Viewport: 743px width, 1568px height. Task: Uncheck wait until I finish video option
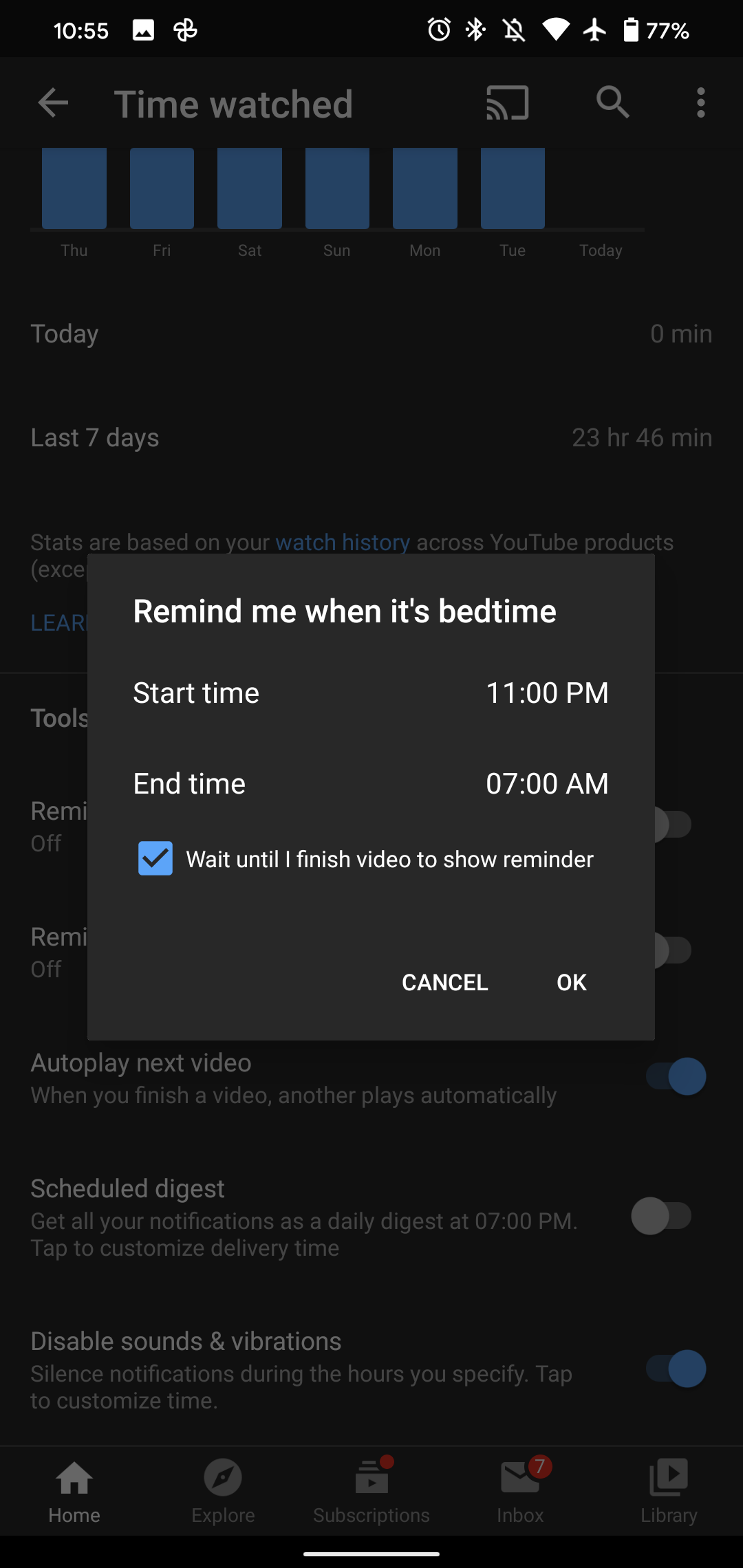(155, 858)
